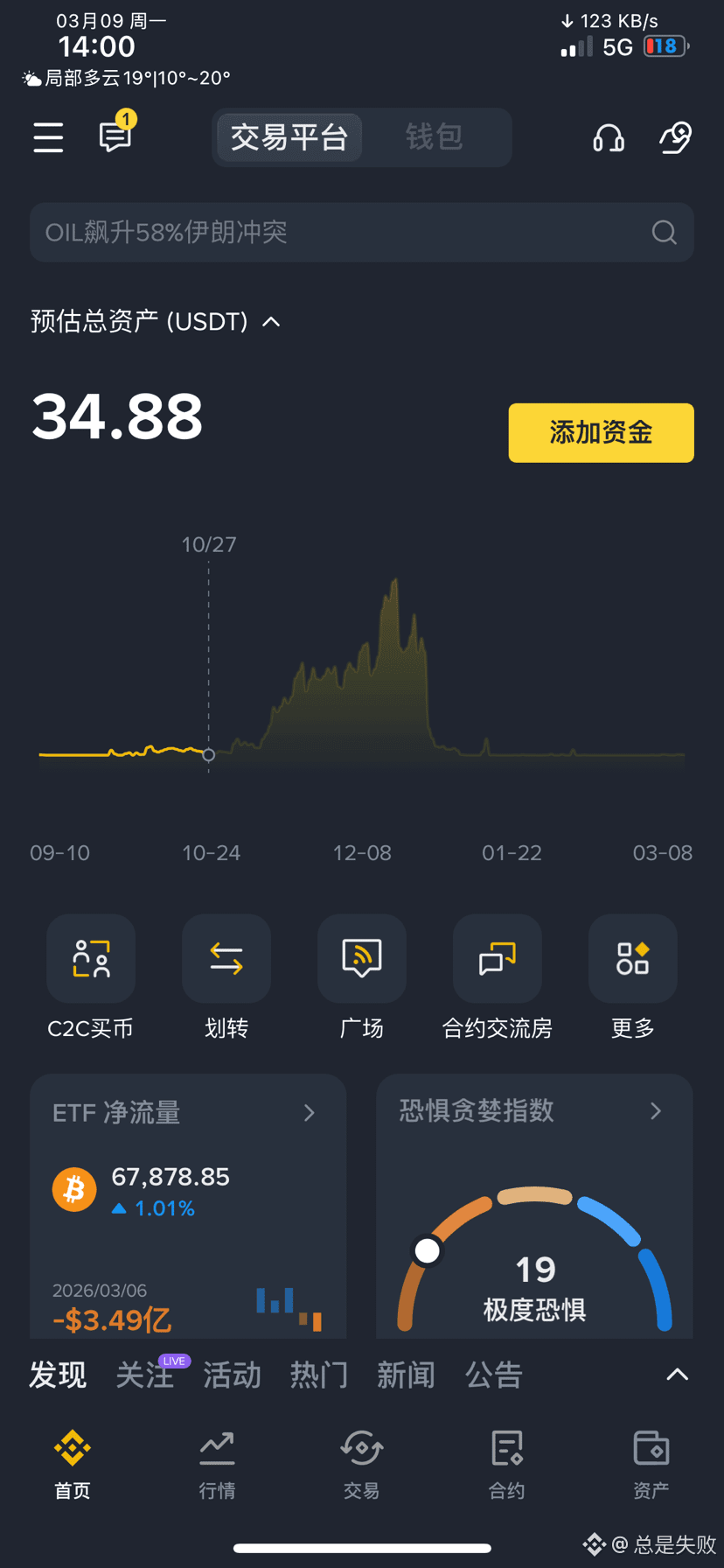This screenshot has height=1568, width=724.
Task: Go to 行情 in bottom navigation
Action: tap(217, 1466)
